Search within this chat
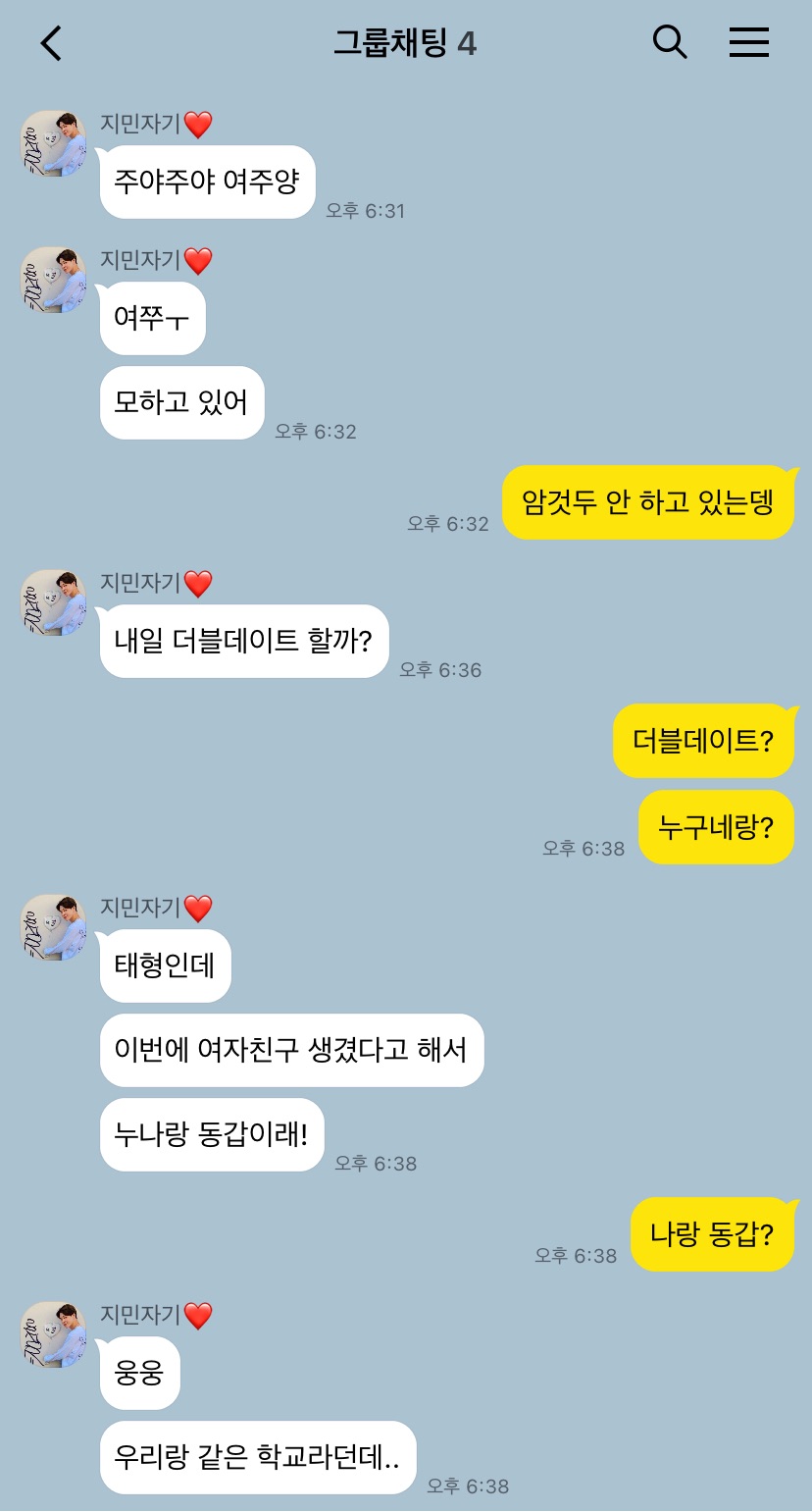 (670, 42)
